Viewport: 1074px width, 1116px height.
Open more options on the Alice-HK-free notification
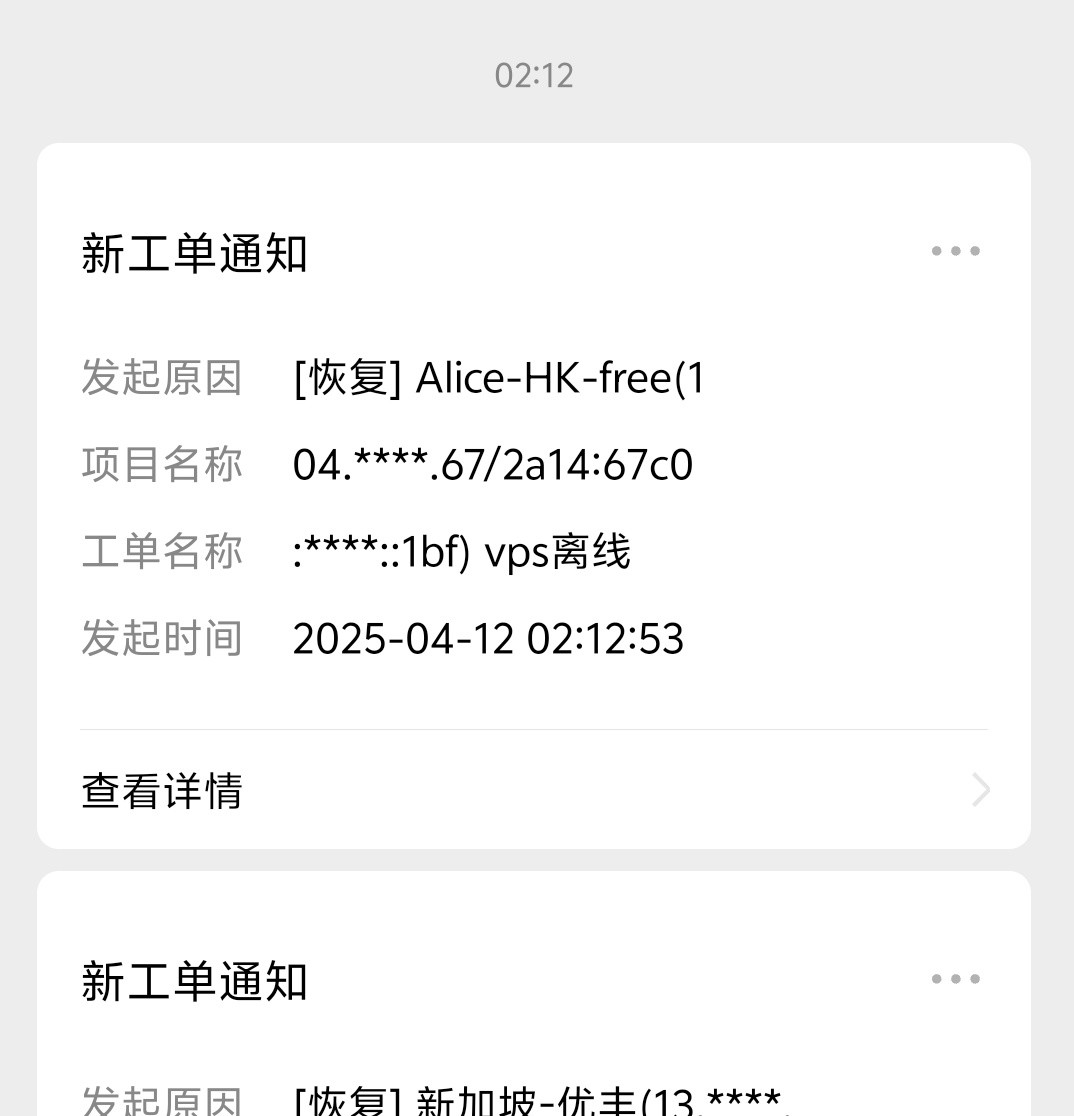[x=955, y=251]
